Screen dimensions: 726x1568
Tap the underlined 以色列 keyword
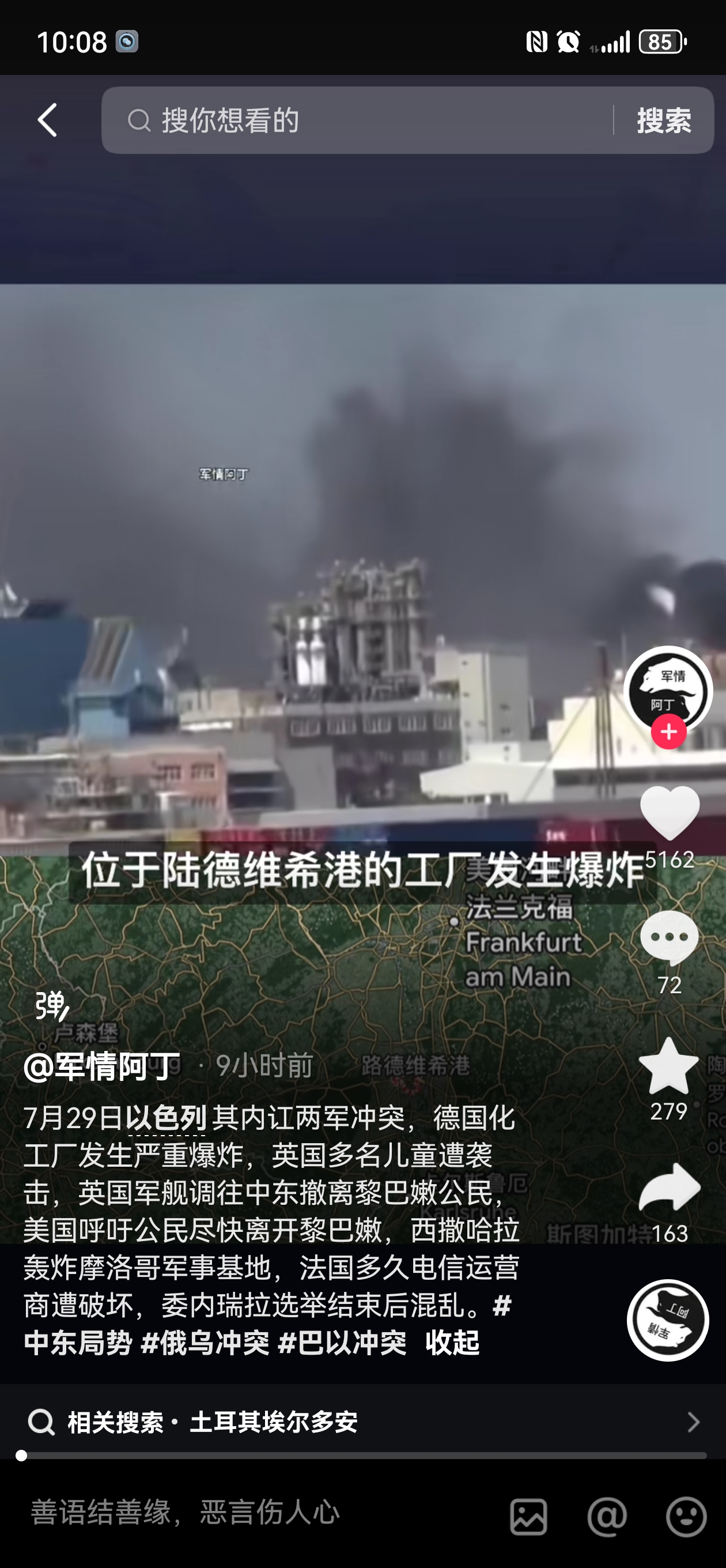click(x=167, y=1118)
